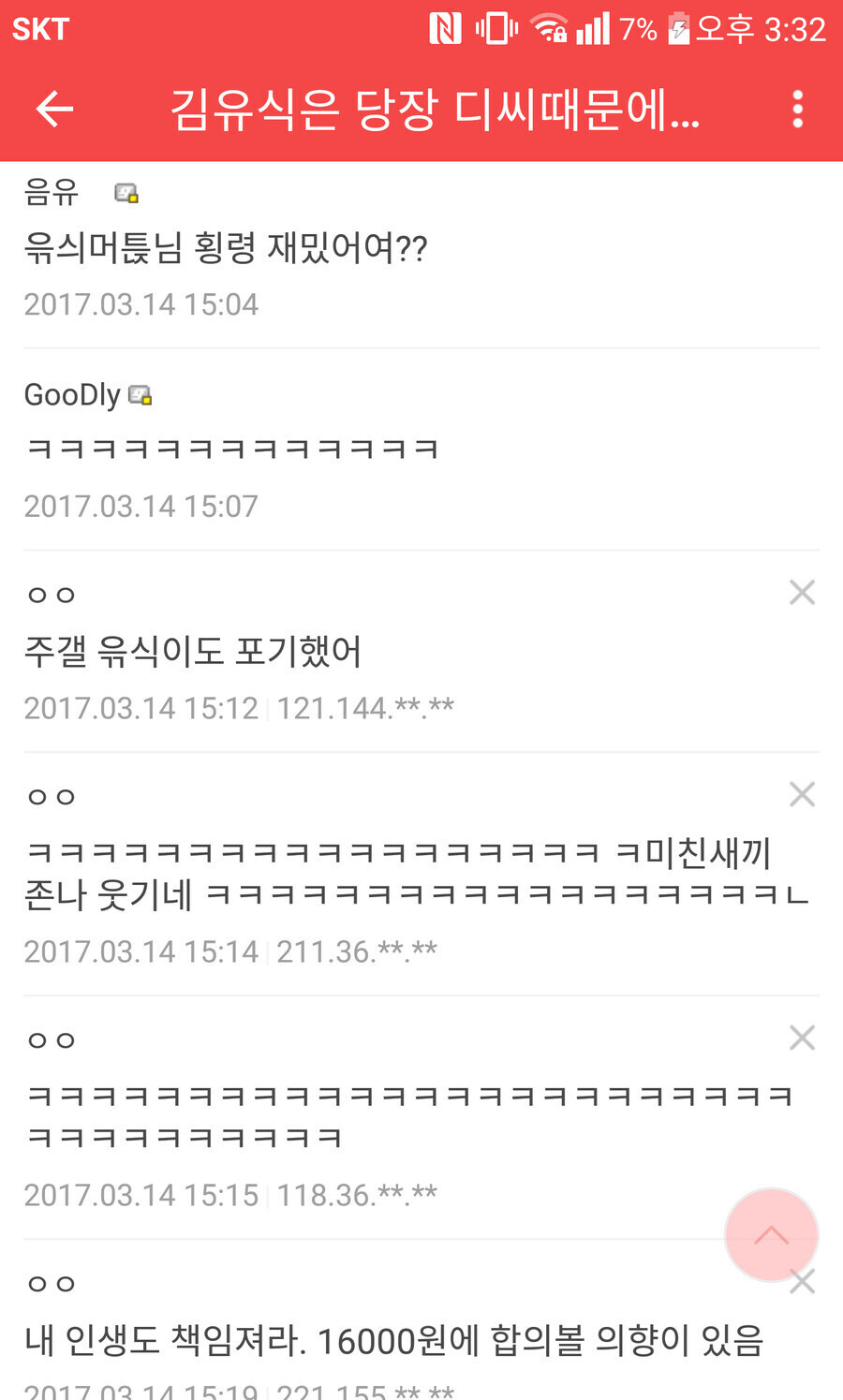
Task: Open the three-dot overflow menu
Action: [797, 110]
